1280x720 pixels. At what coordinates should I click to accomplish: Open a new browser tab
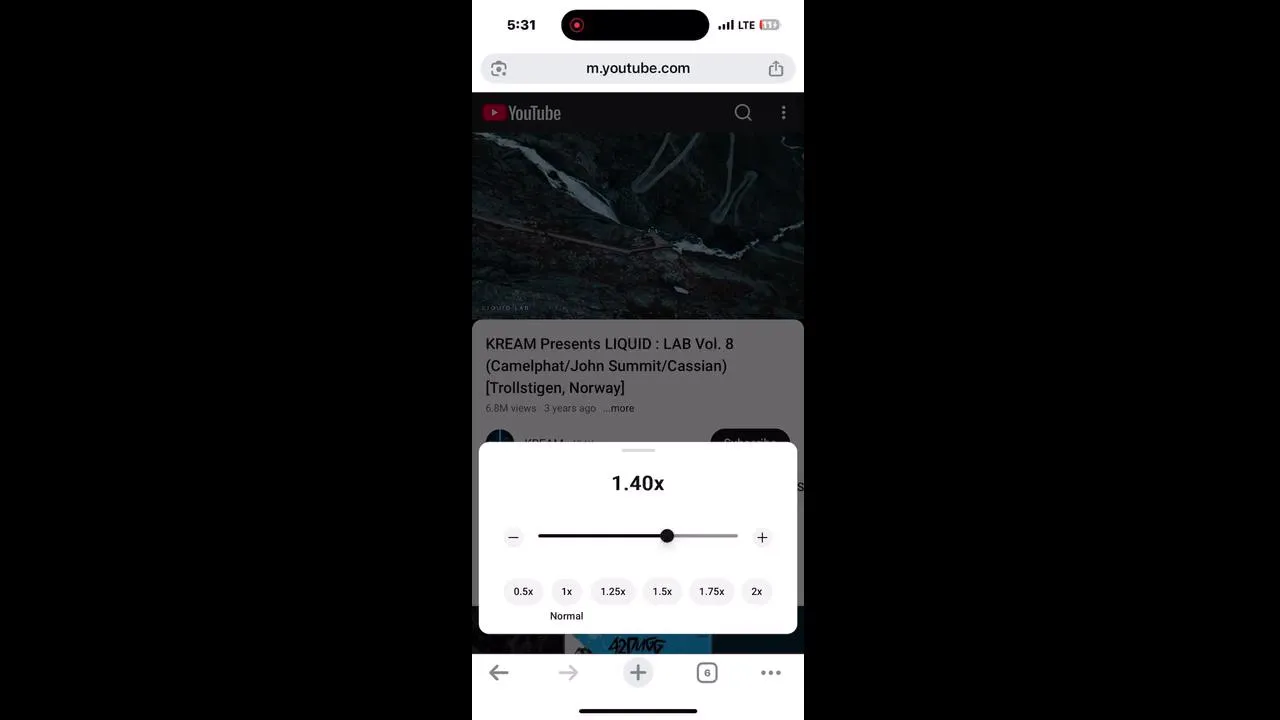[x=637, y=673]
